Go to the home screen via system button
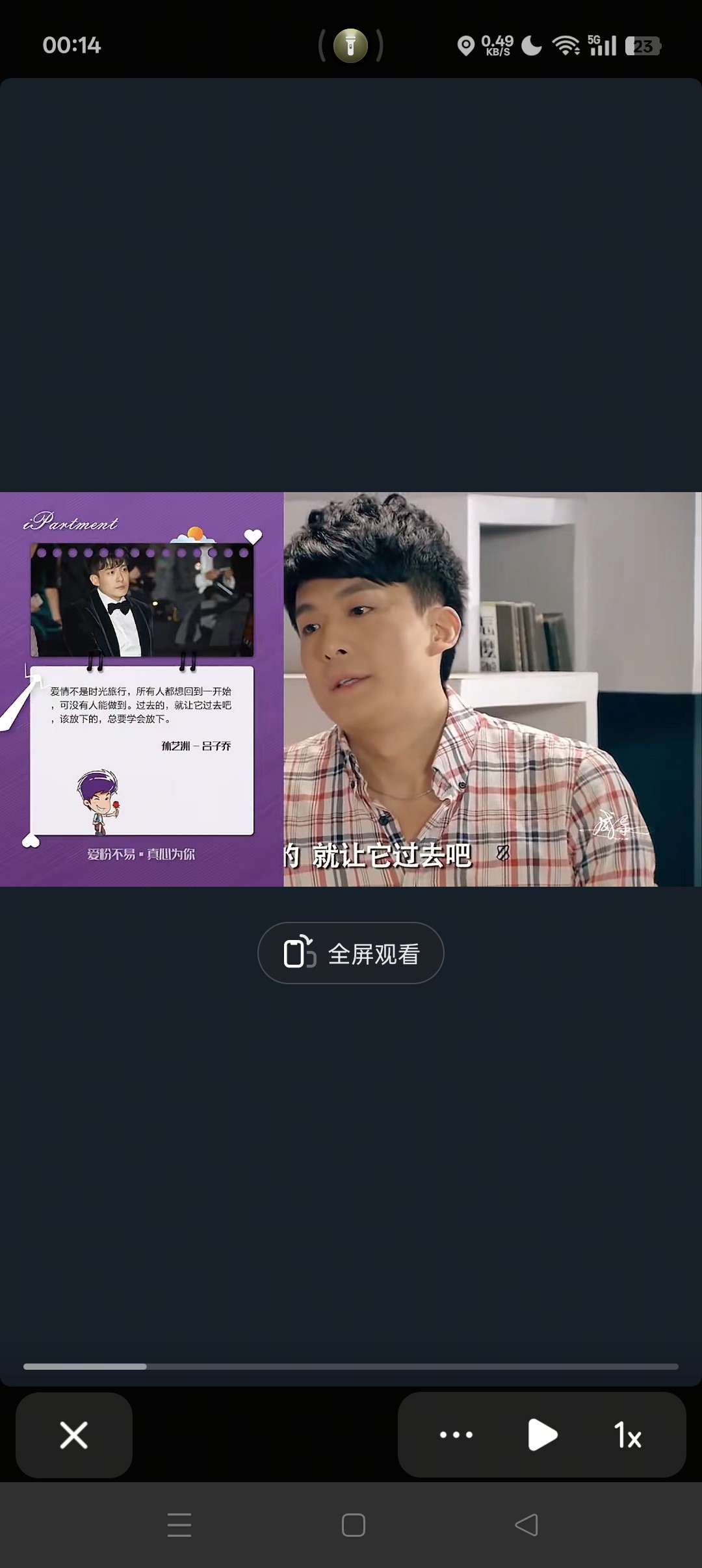Image resolution: width=702 pixels, height=1568 pixels. (353, 1525)
